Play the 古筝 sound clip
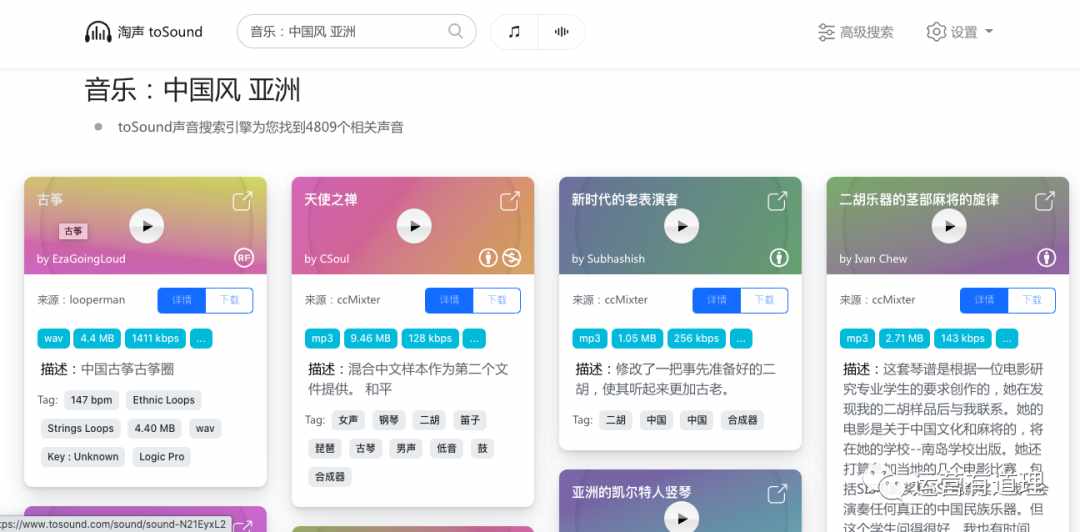This screenshot has height=532, width=1080. [146, 226]
